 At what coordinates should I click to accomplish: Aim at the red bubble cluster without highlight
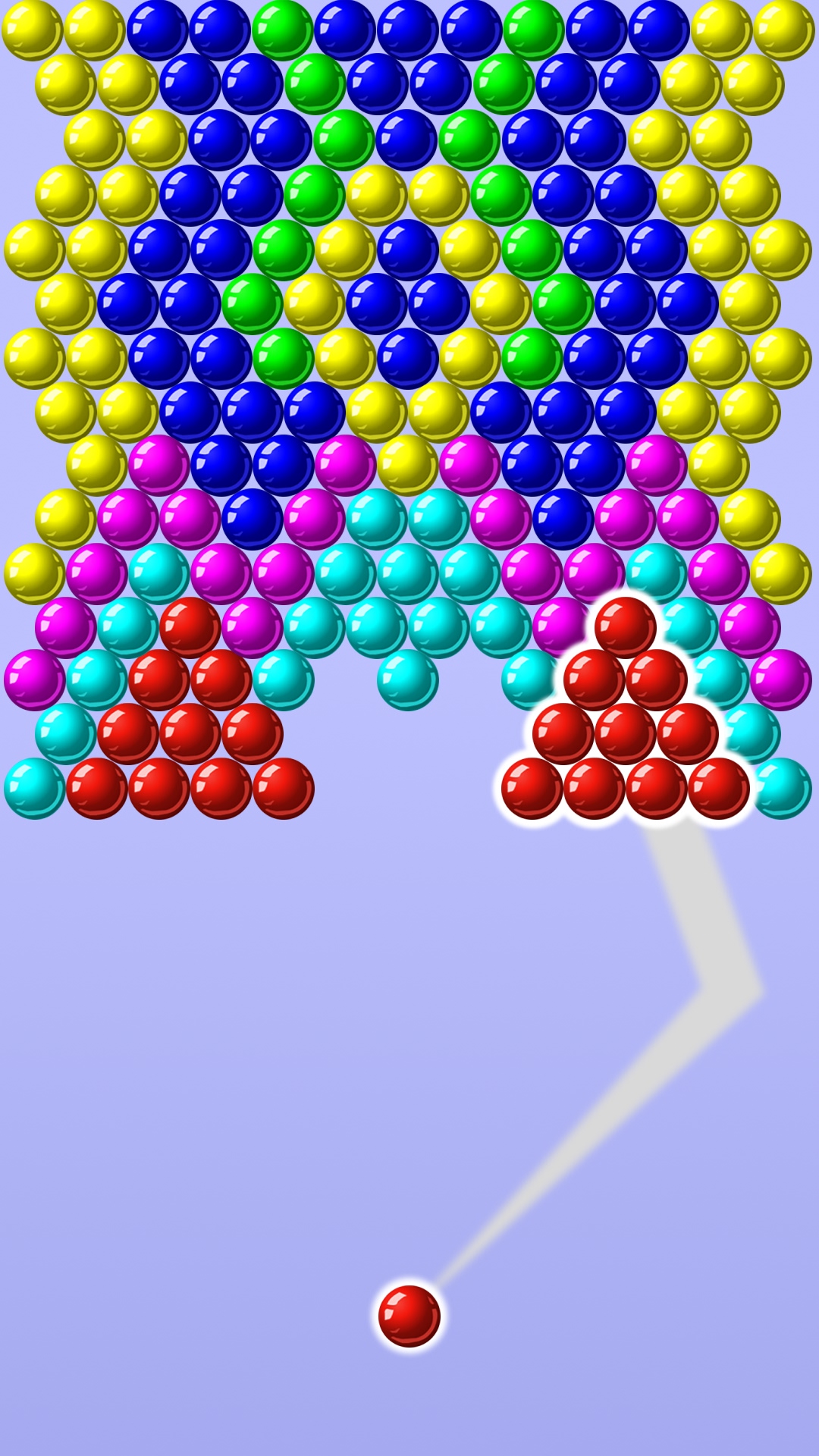point(190,733)
